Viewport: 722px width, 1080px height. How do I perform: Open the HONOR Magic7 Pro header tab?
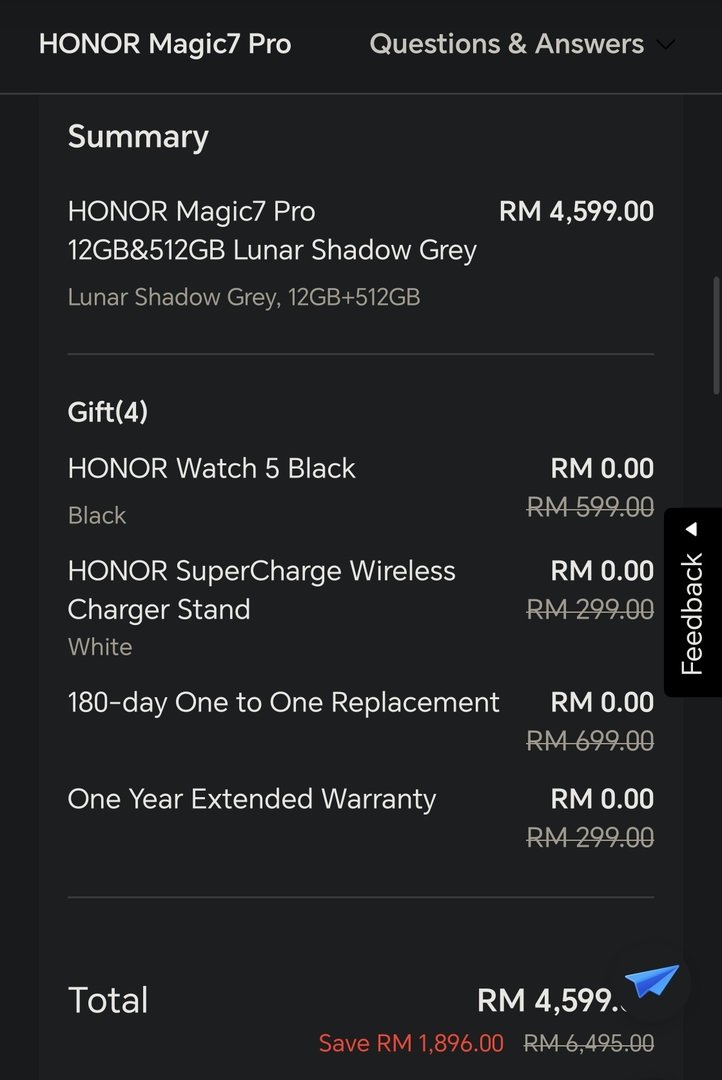(165, 44)
